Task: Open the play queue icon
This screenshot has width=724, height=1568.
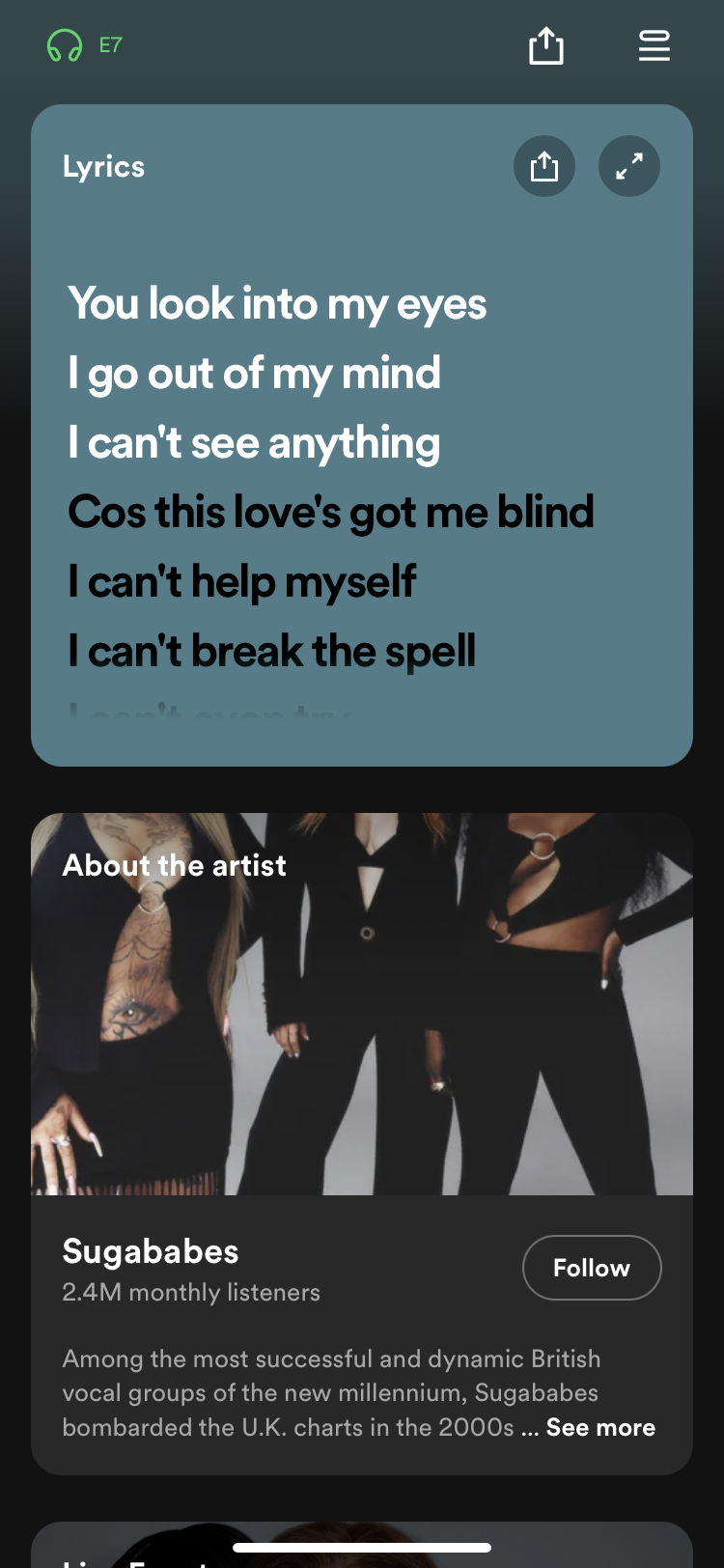Action: tap(654, 45)
